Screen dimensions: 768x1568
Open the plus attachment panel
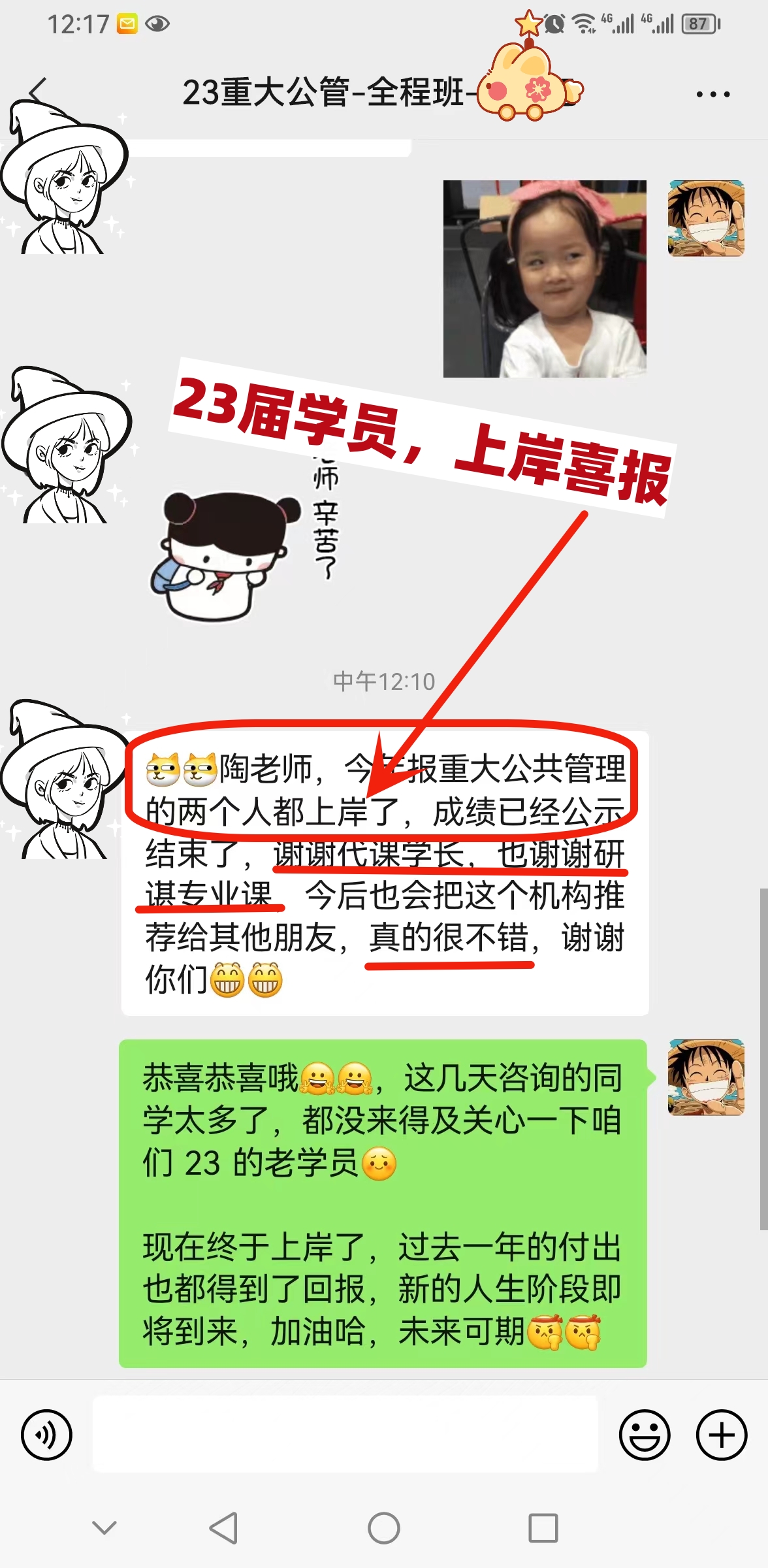pos(721,1435)
